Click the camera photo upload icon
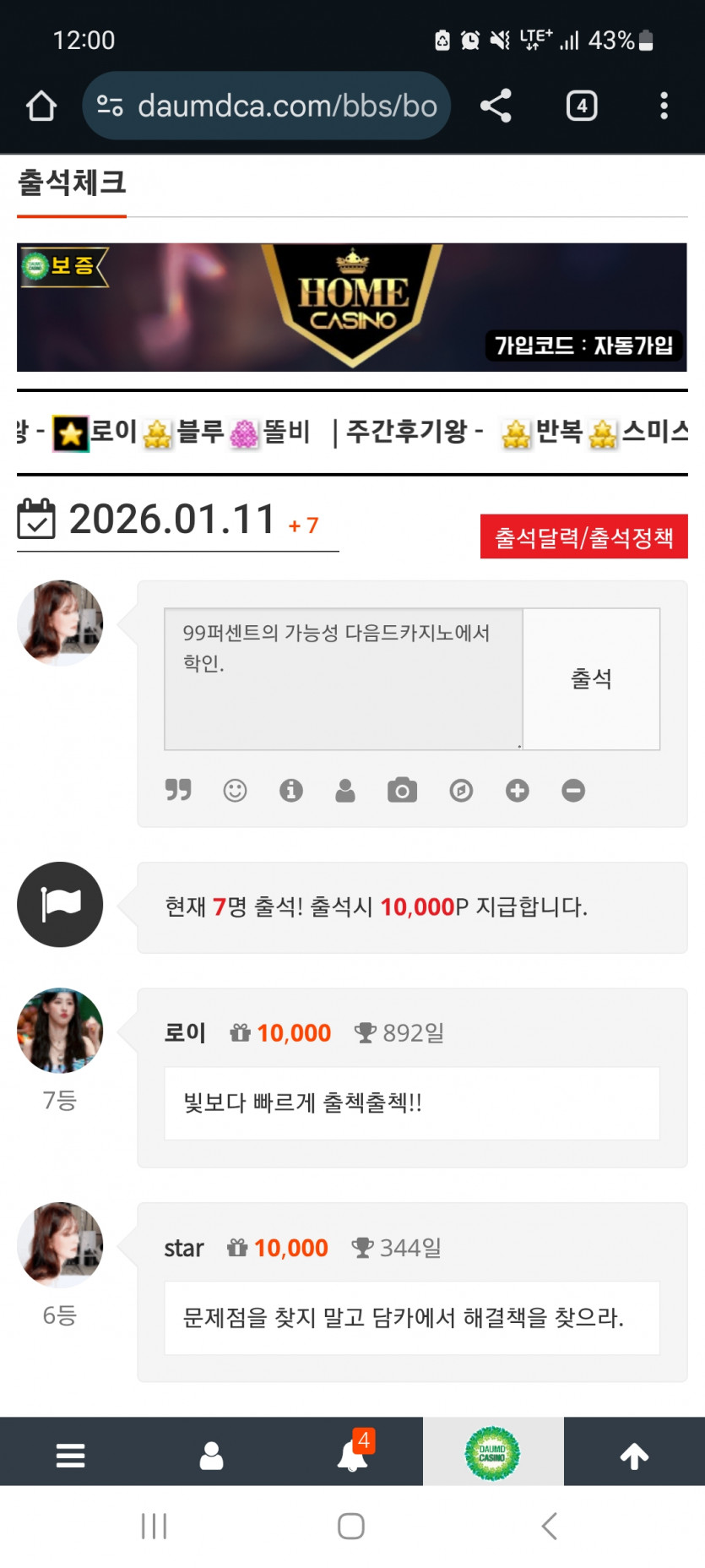This screenshot has height=1568, width=705. pos(404,791)
